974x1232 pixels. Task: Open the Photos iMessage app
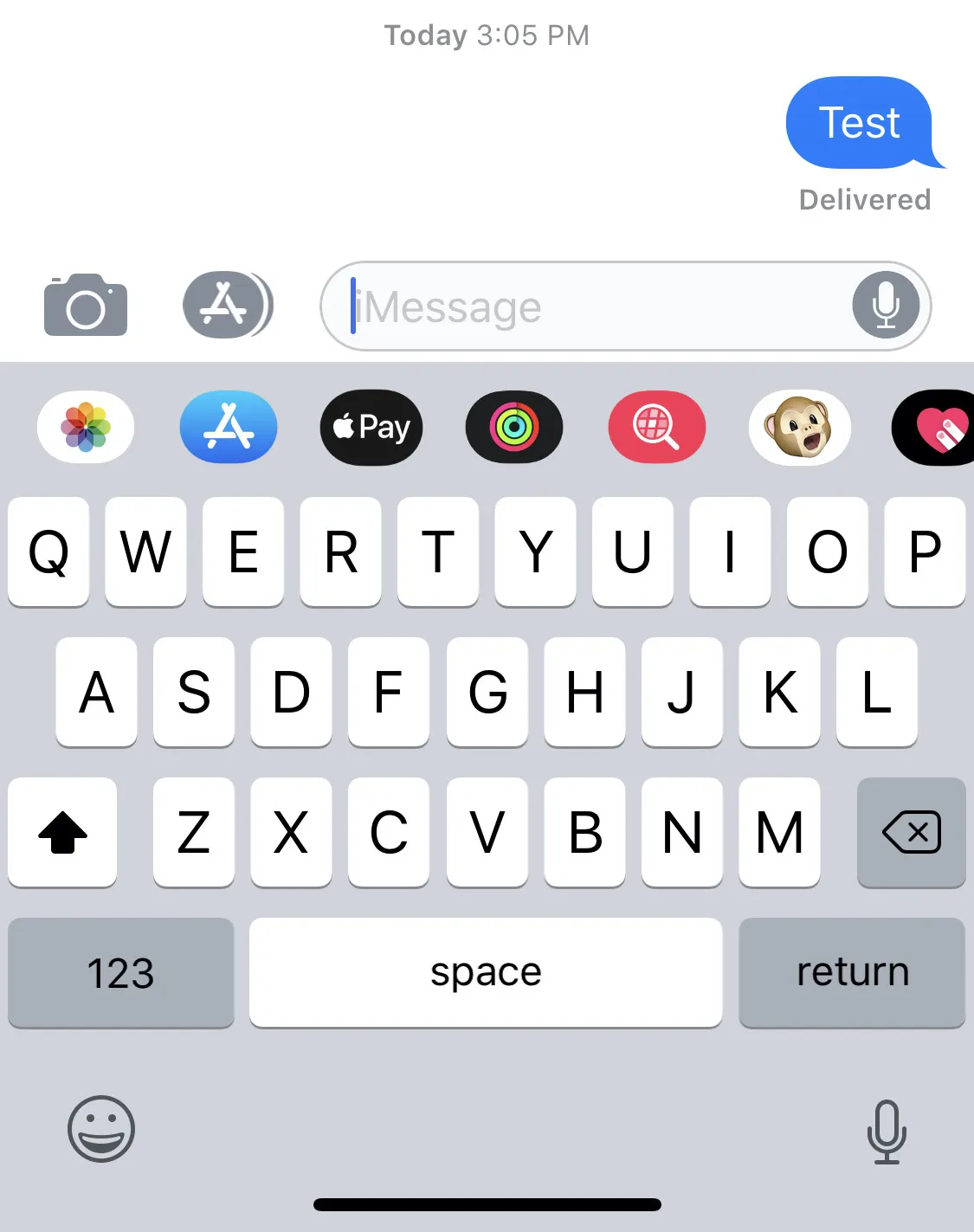tap(86, 427)
